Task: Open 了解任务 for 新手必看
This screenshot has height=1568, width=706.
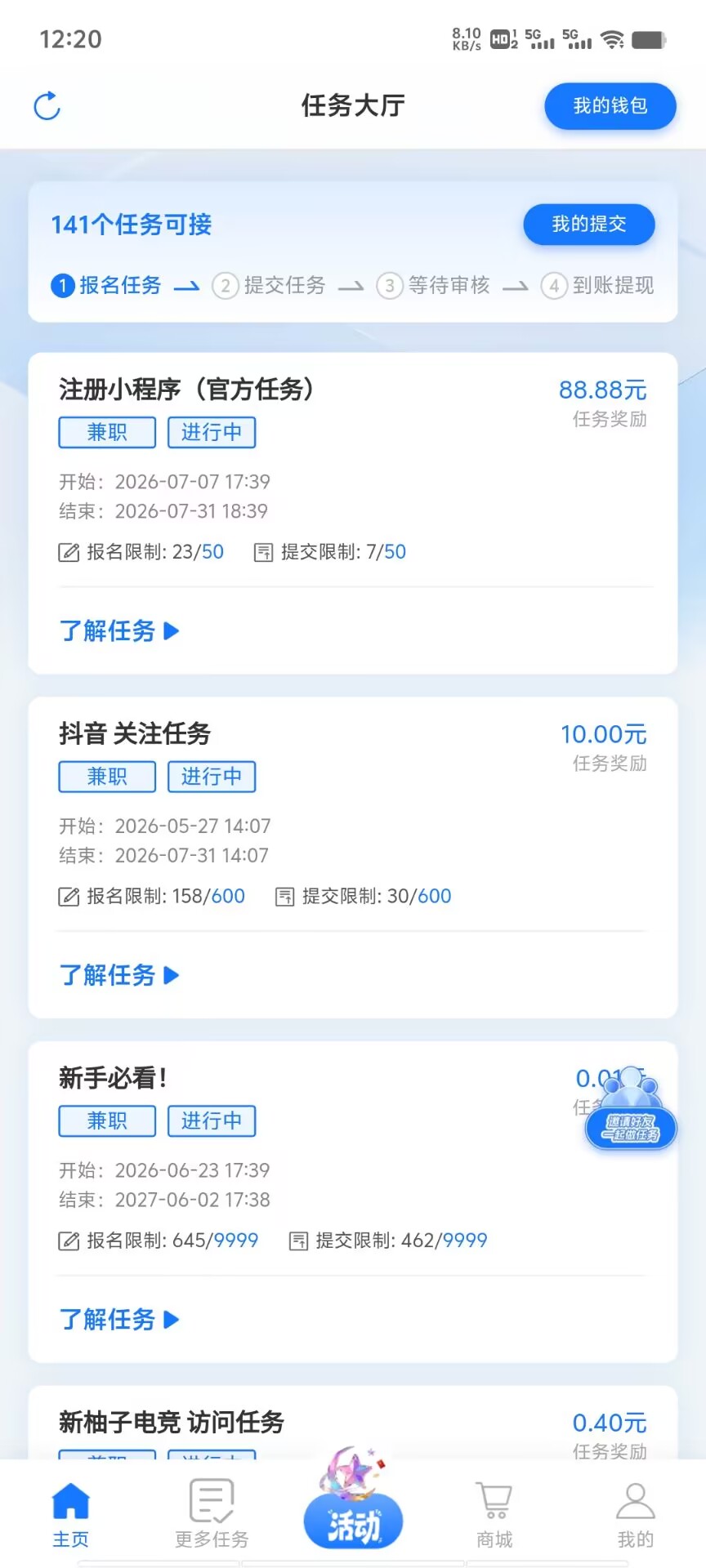Action: 119,1320
